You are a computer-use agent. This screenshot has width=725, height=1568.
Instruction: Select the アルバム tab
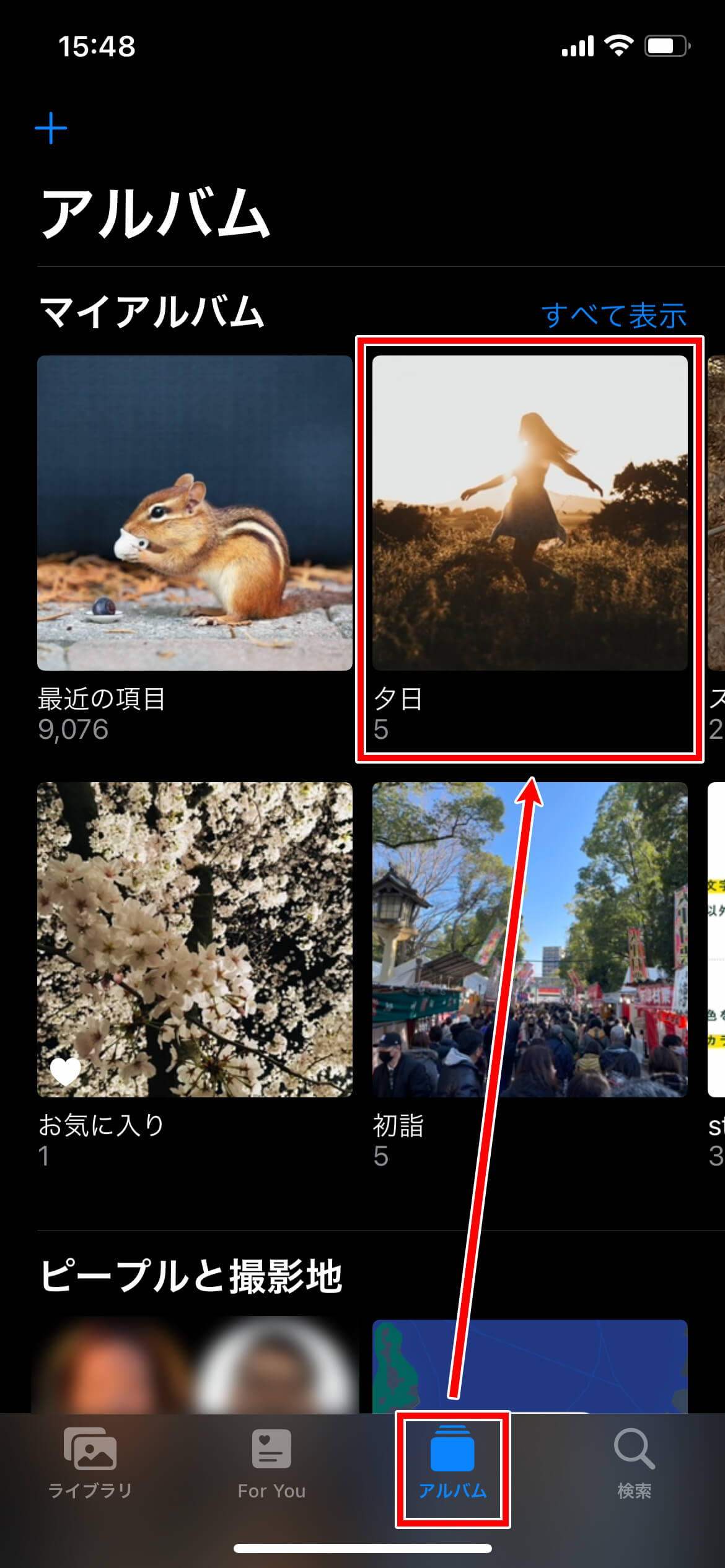click(452, 1464)
